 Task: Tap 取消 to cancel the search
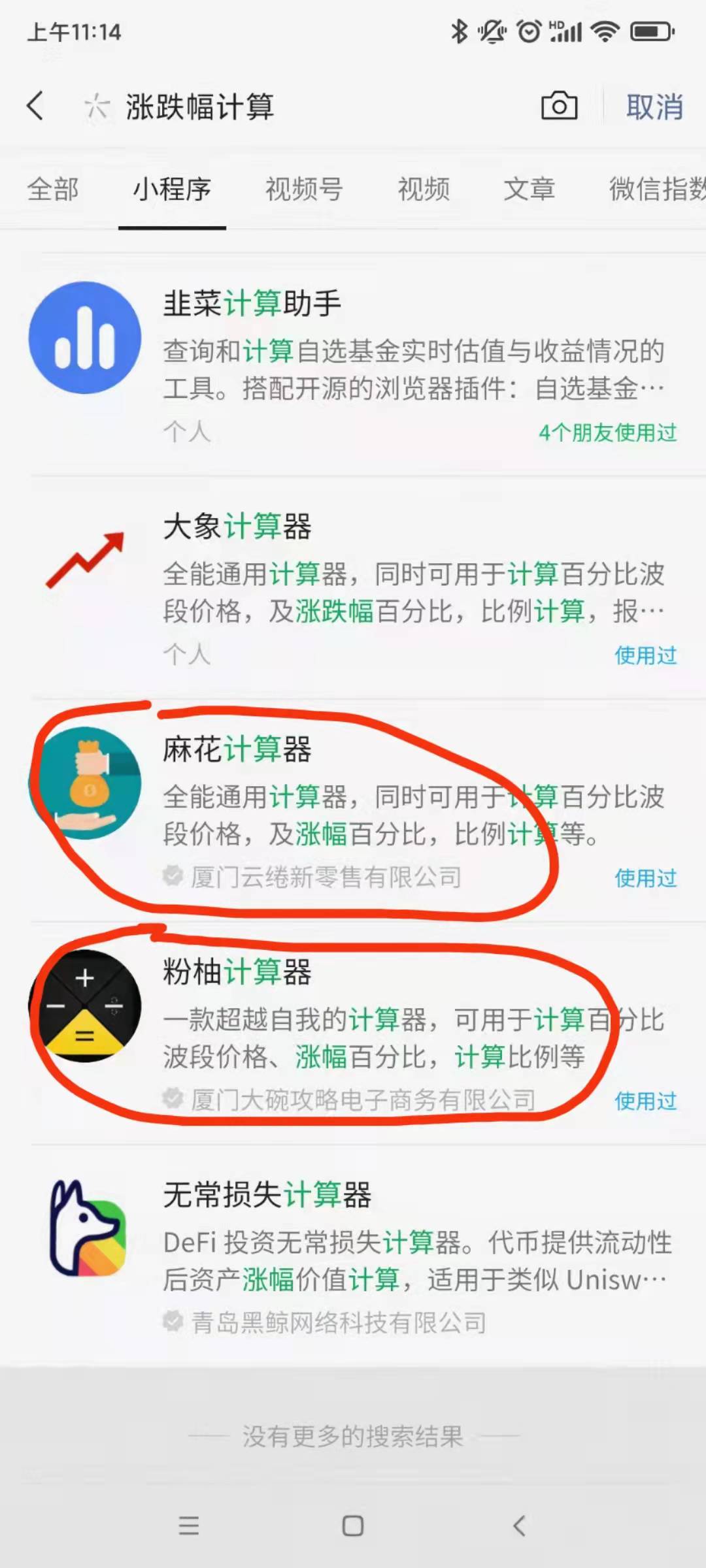click(654, 107)
